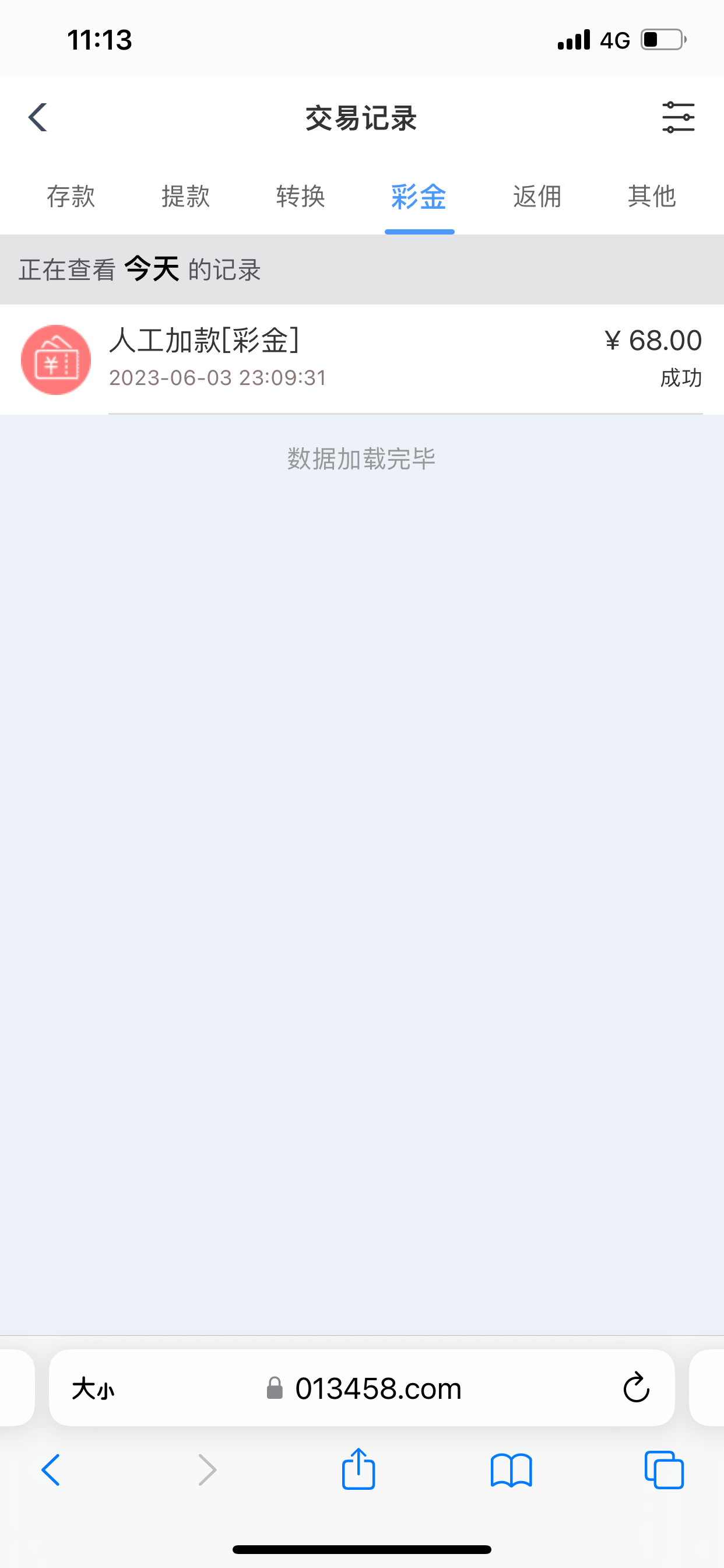Open the 大小 page text size menu
The image size is (724, 1568).
coord(93,1389)
